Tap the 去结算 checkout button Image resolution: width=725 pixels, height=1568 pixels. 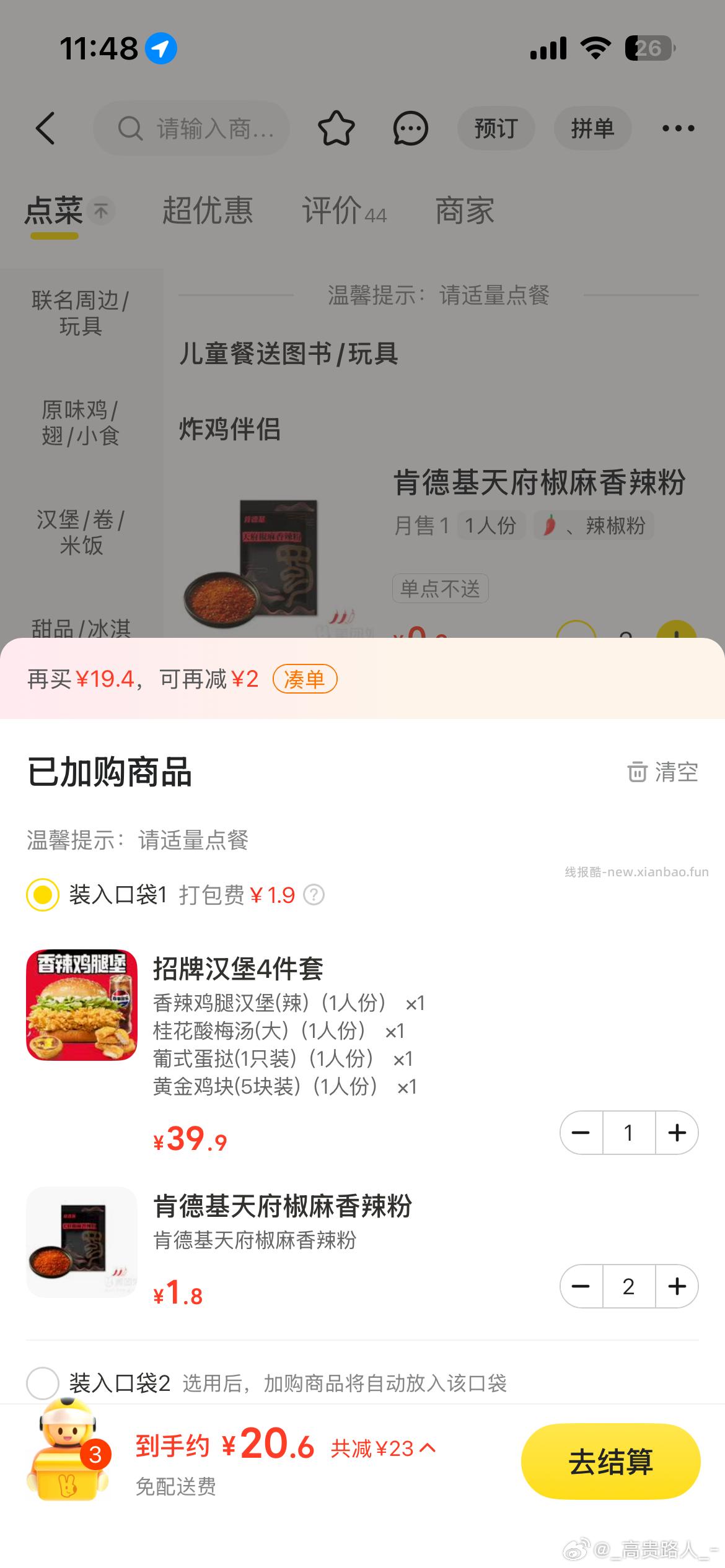[x=610, y=1461]
